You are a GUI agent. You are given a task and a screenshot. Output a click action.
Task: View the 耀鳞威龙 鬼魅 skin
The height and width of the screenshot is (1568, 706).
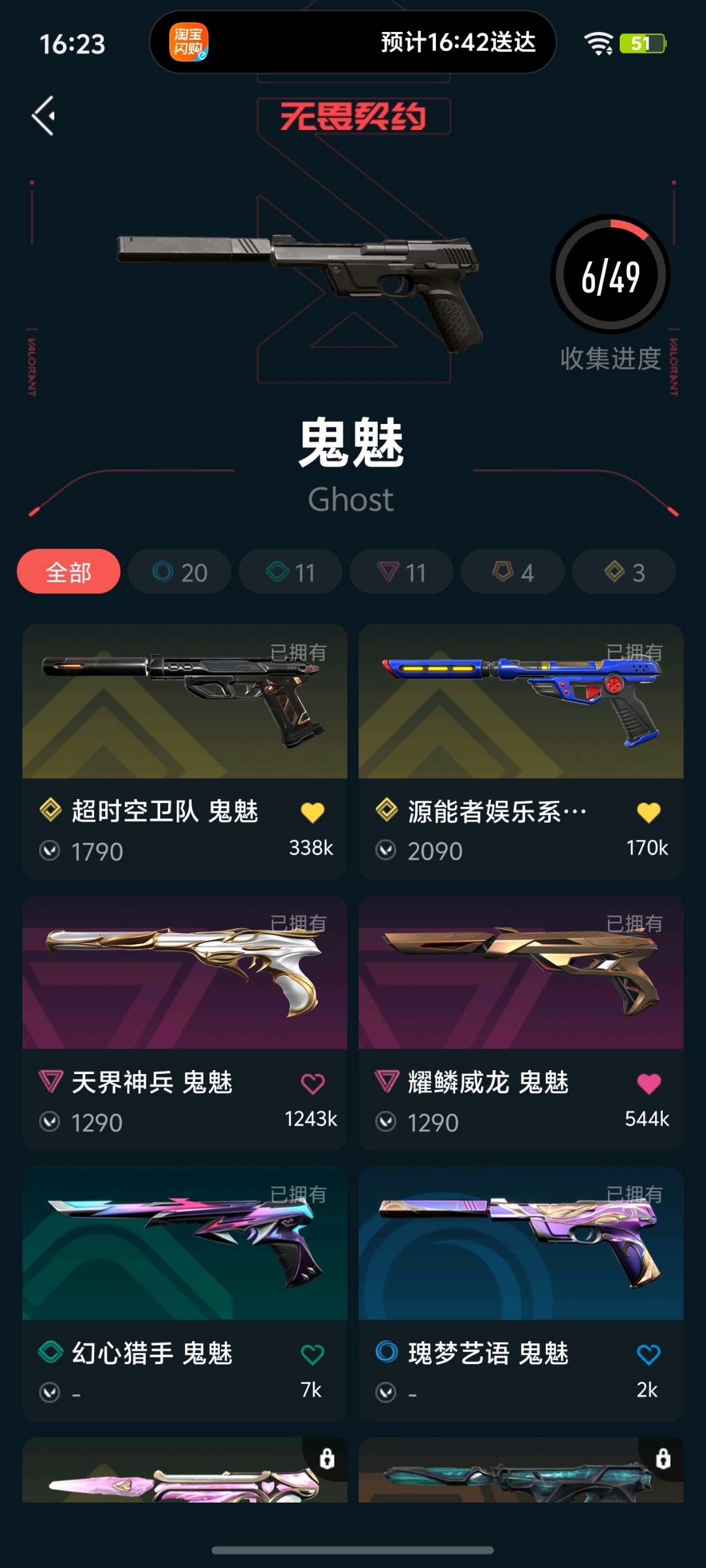point(521,1022)
